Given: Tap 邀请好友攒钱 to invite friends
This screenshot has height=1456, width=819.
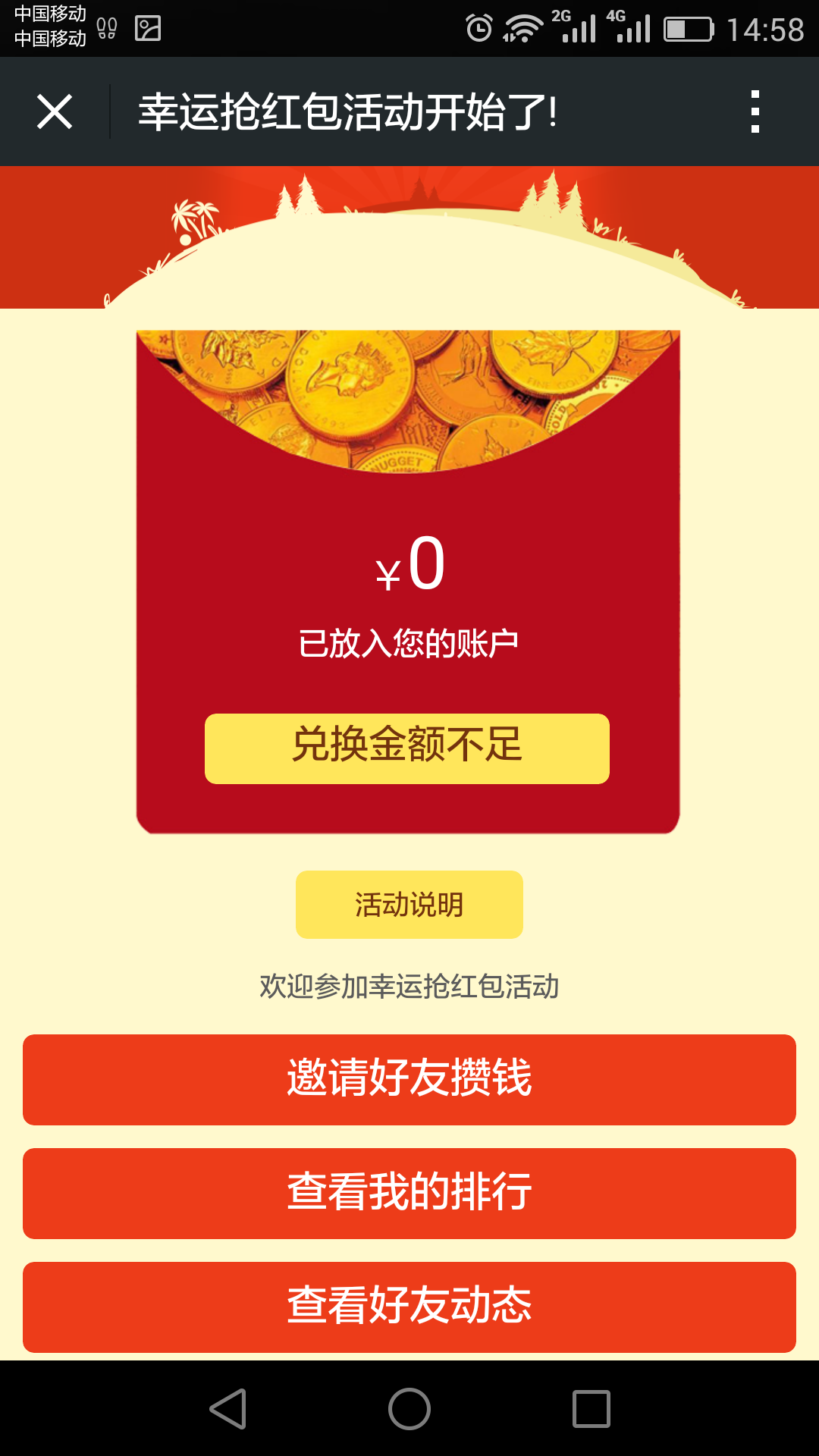Looking at the screenshot, I should 409,1080.
